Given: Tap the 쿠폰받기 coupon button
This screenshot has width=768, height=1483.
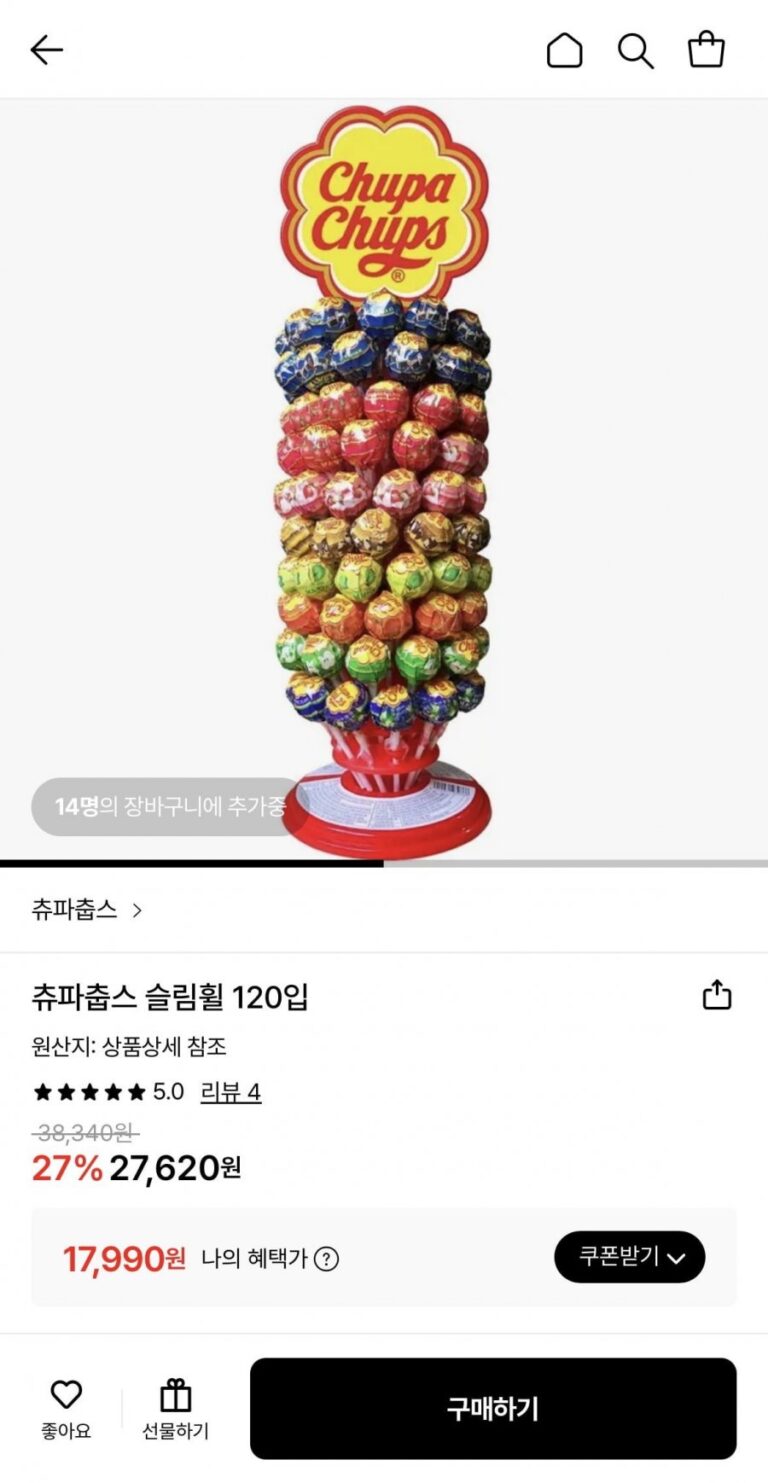Looking at the screenshot, I should [x=629, y=1257].
